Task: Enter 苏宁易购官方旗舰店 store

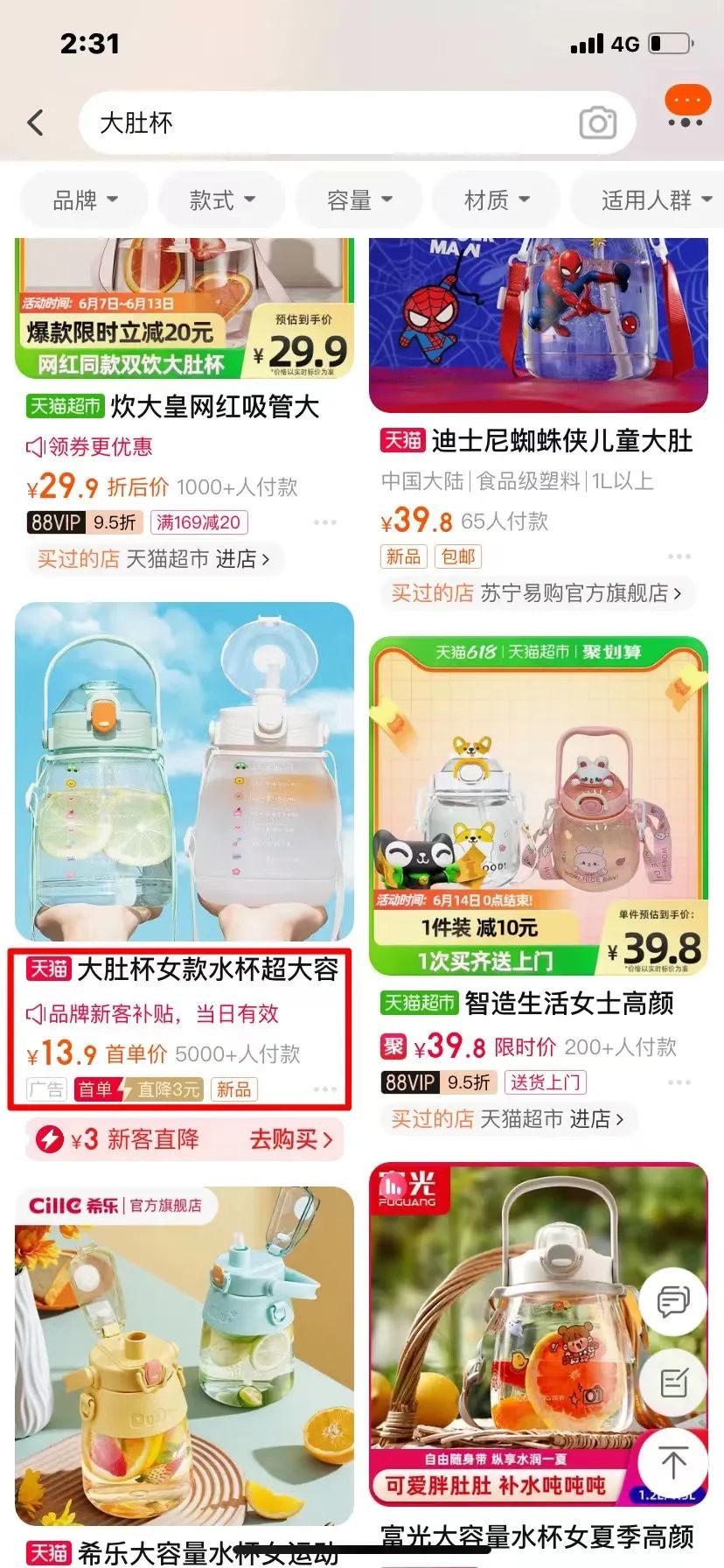Action: pos(579,593)
